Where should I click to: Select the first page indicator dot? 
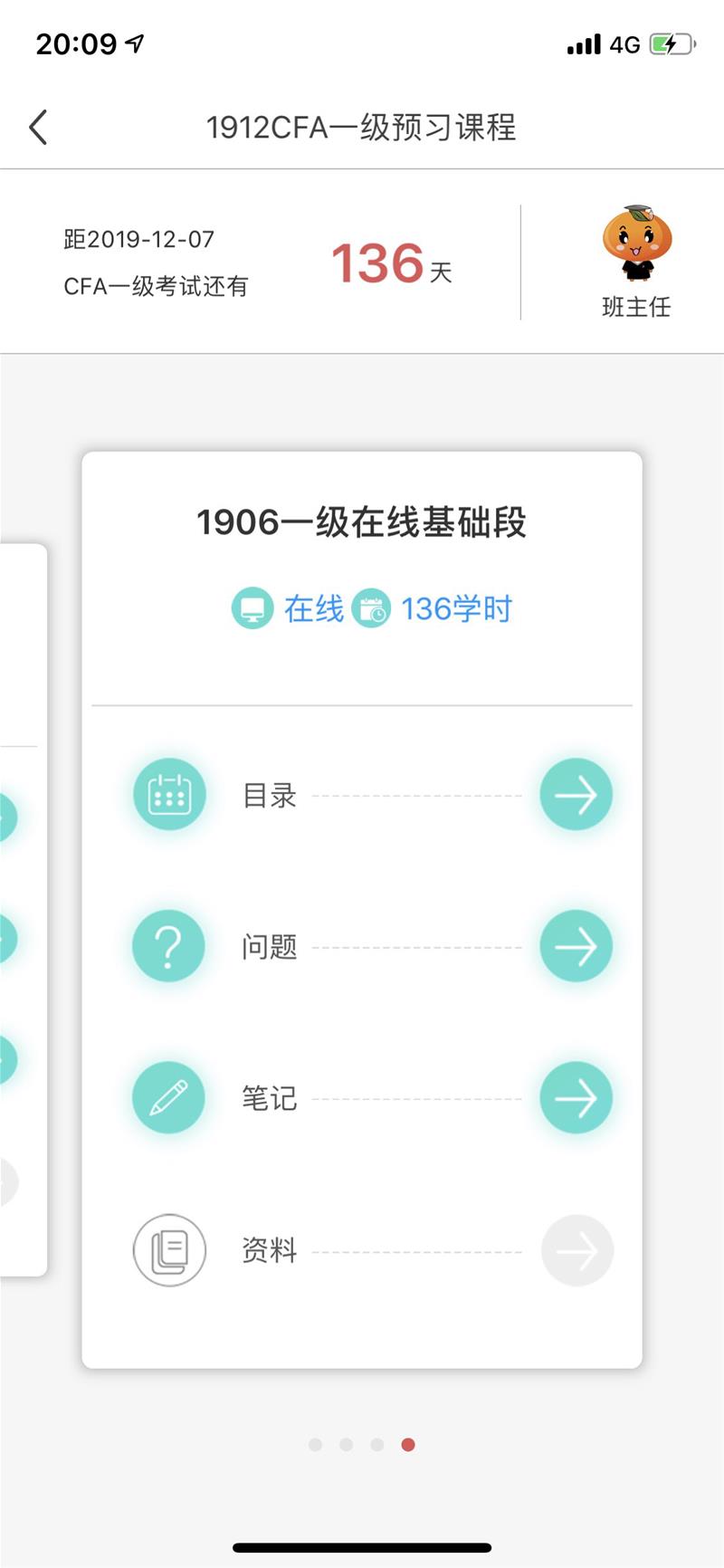pos(315,1445)
